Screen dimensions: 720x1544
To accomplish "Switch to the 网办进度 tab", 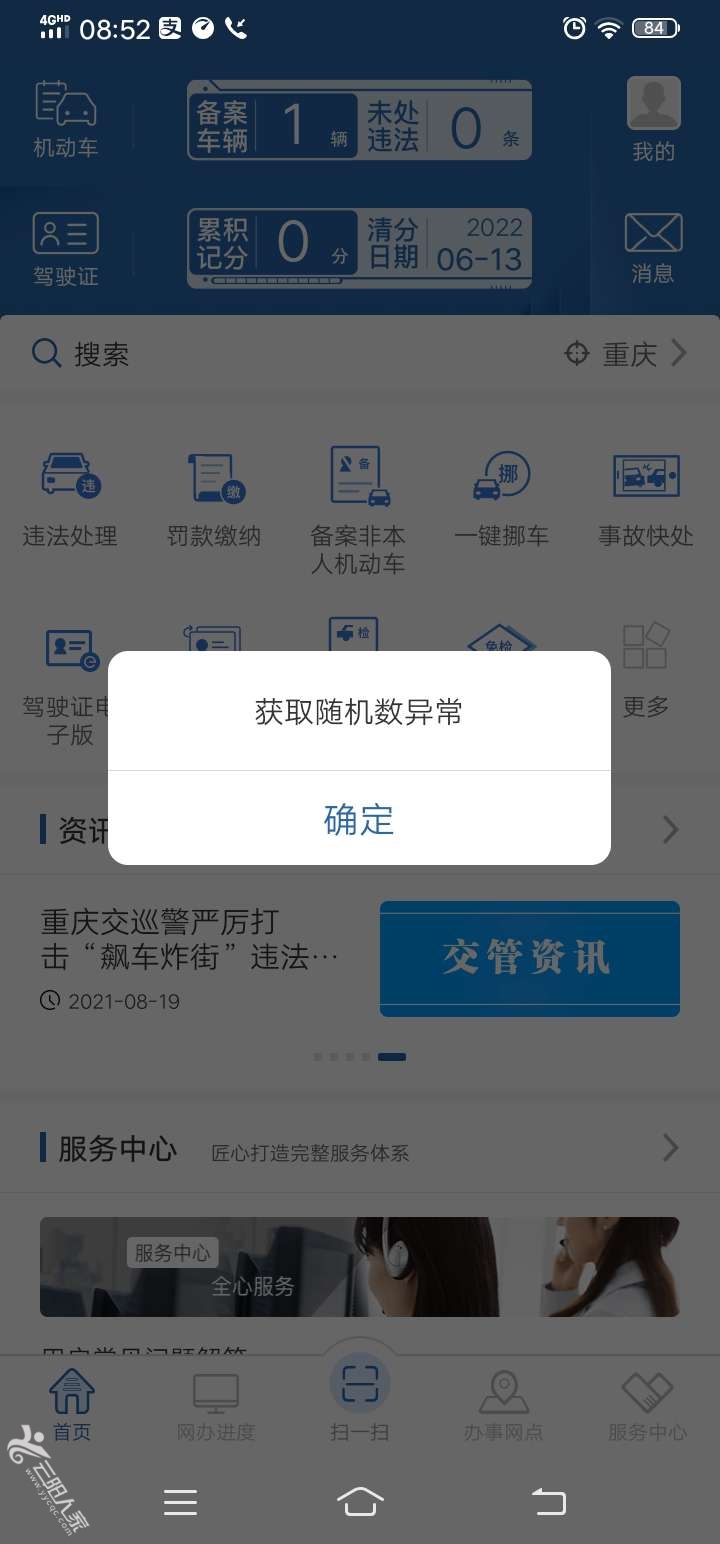I will coord(216,1406).
